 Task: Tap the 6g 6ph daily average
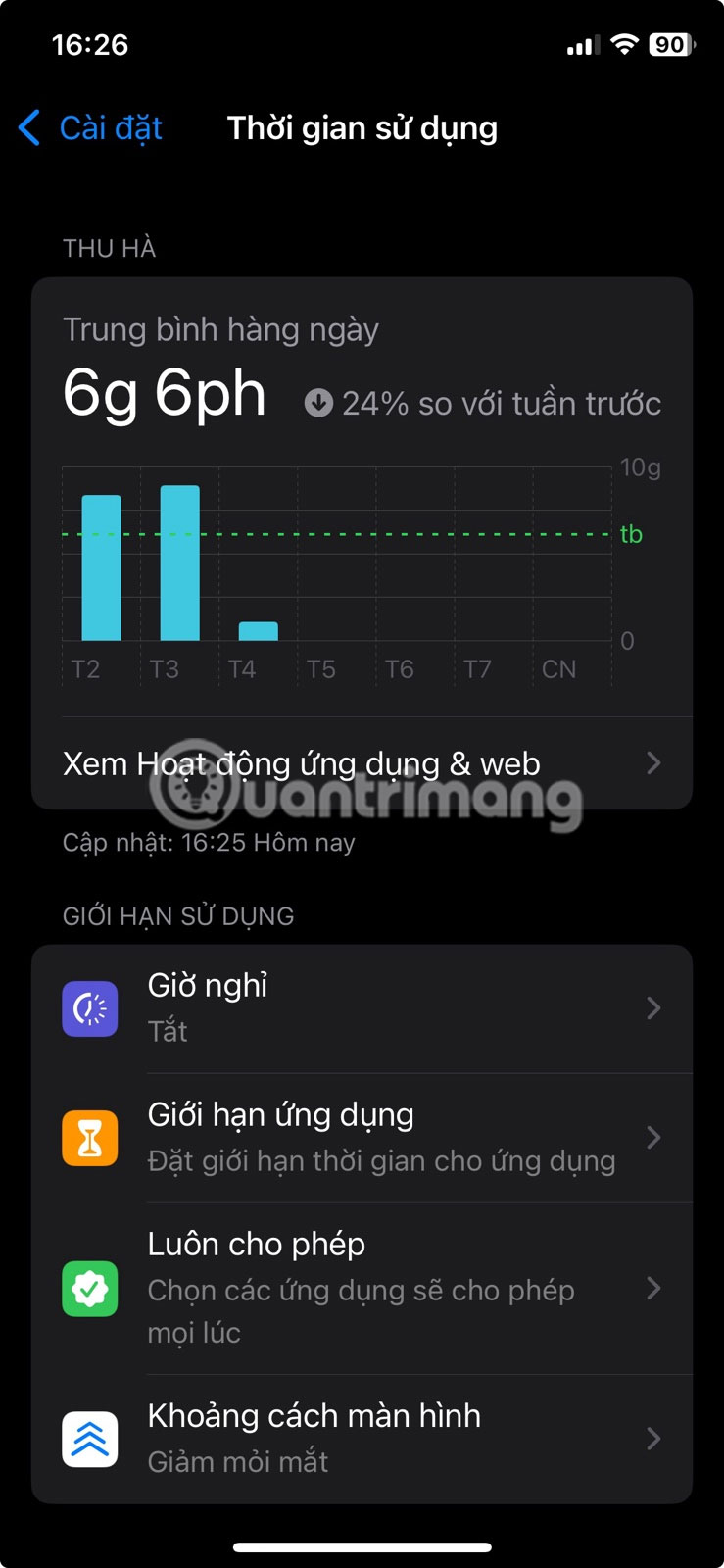(164, 392)
